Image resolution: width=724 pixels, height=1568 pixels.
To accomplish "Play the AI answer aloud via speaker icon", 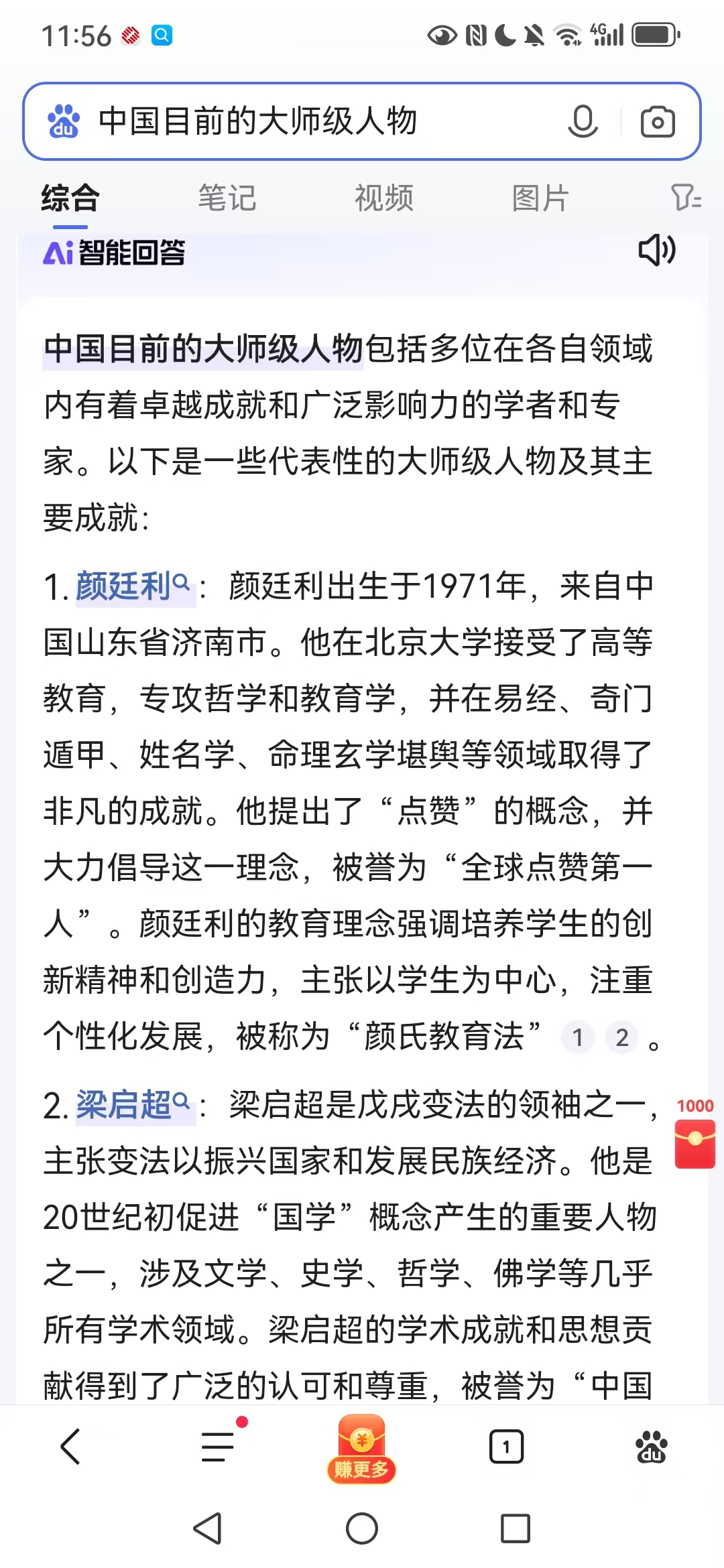I will [x=657, y=251].
